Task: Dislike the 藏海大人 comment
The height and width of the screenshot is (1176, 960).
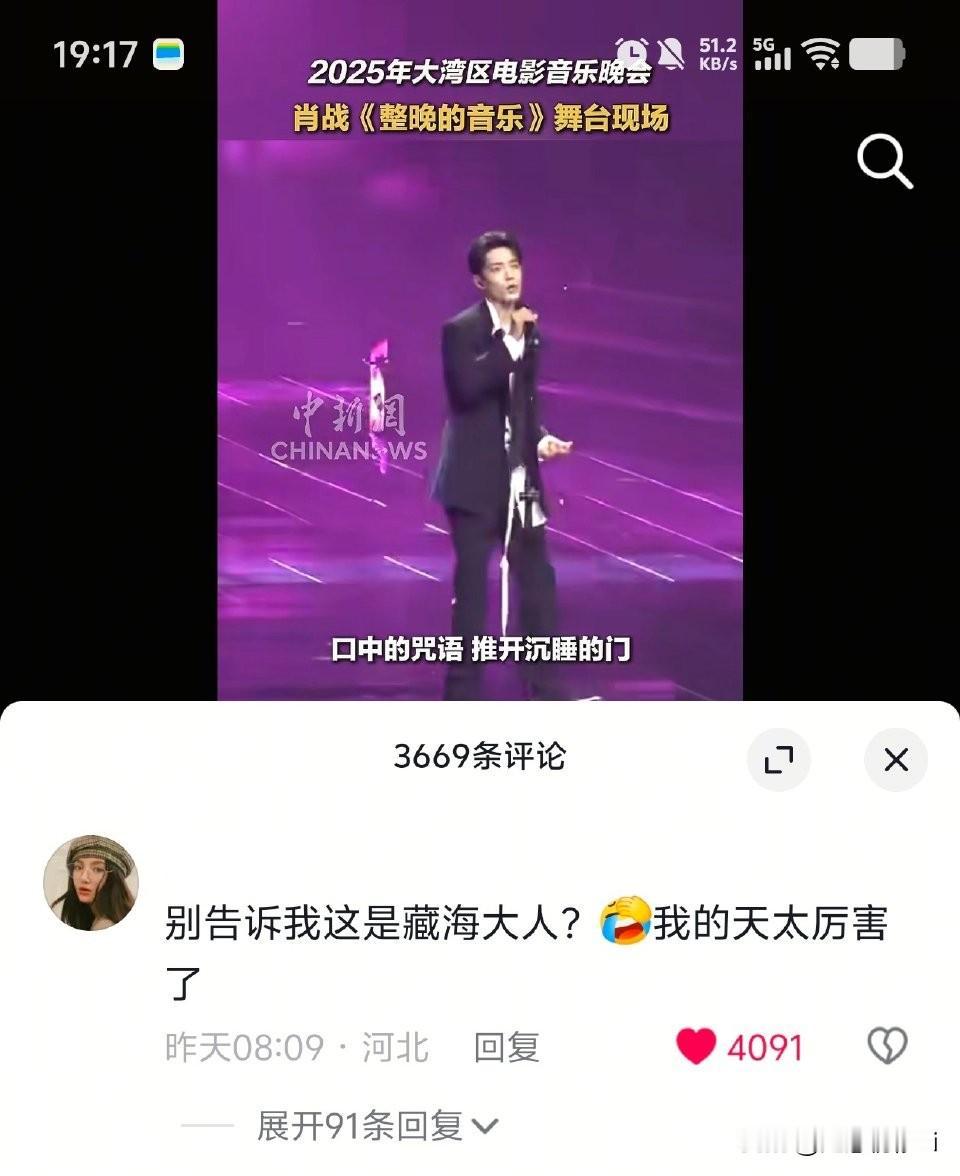Action: (x=886, y=1047)
